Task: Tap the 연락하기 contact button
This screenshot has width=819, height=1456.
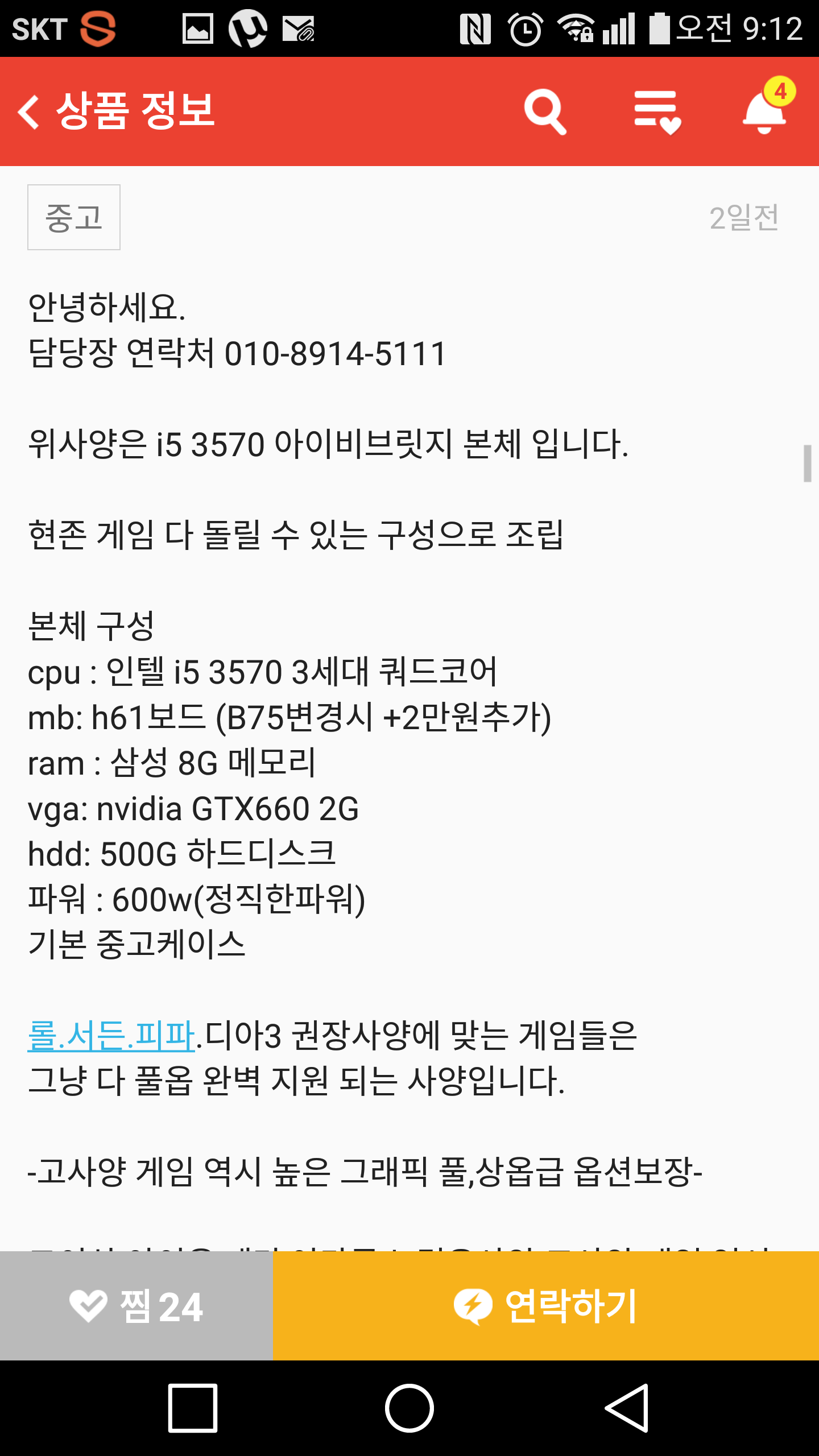Action: point(546,1306)
